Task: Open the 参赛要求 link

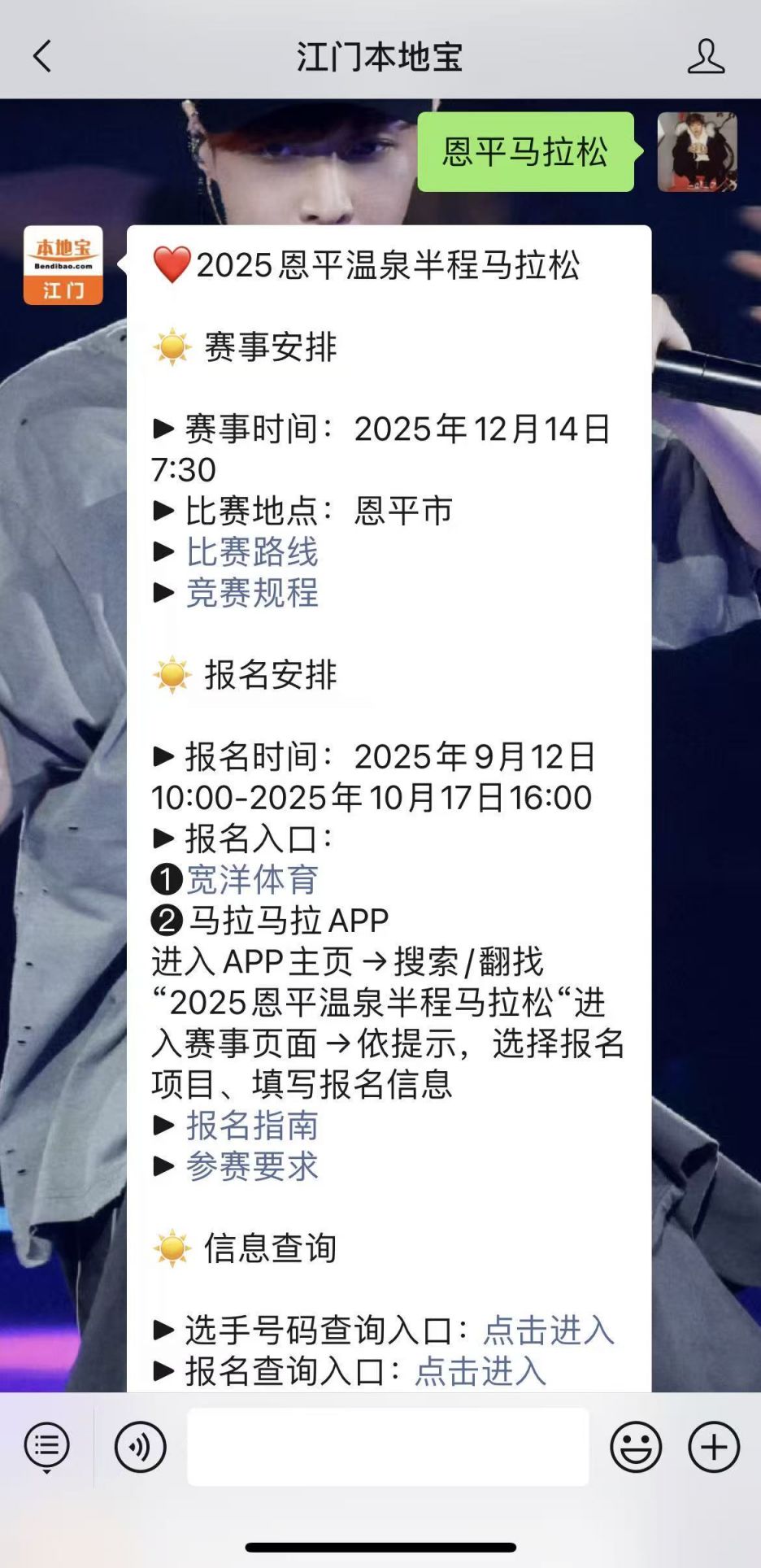Action: [252, 1166]
